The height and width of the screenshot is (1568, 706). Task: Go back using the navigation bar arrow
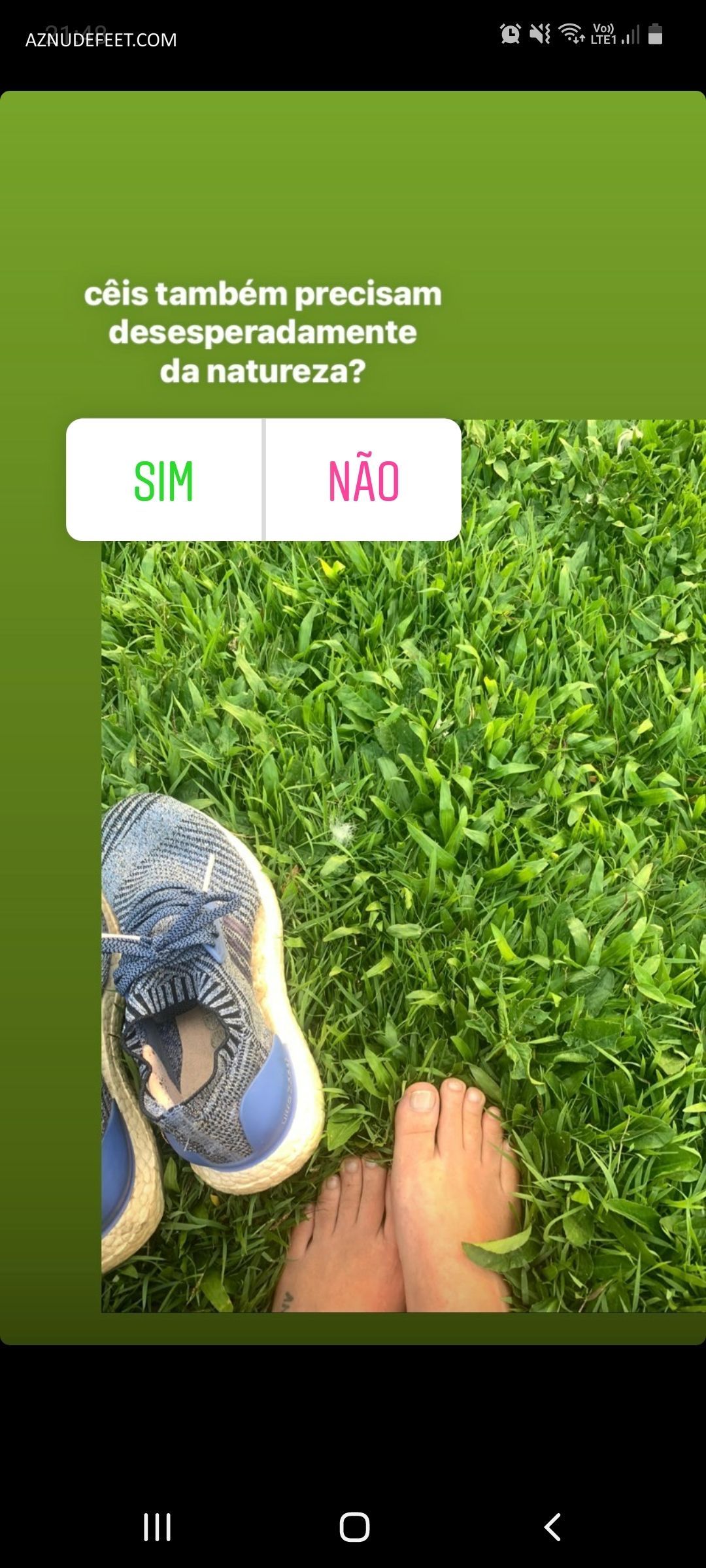point(552,1527)
